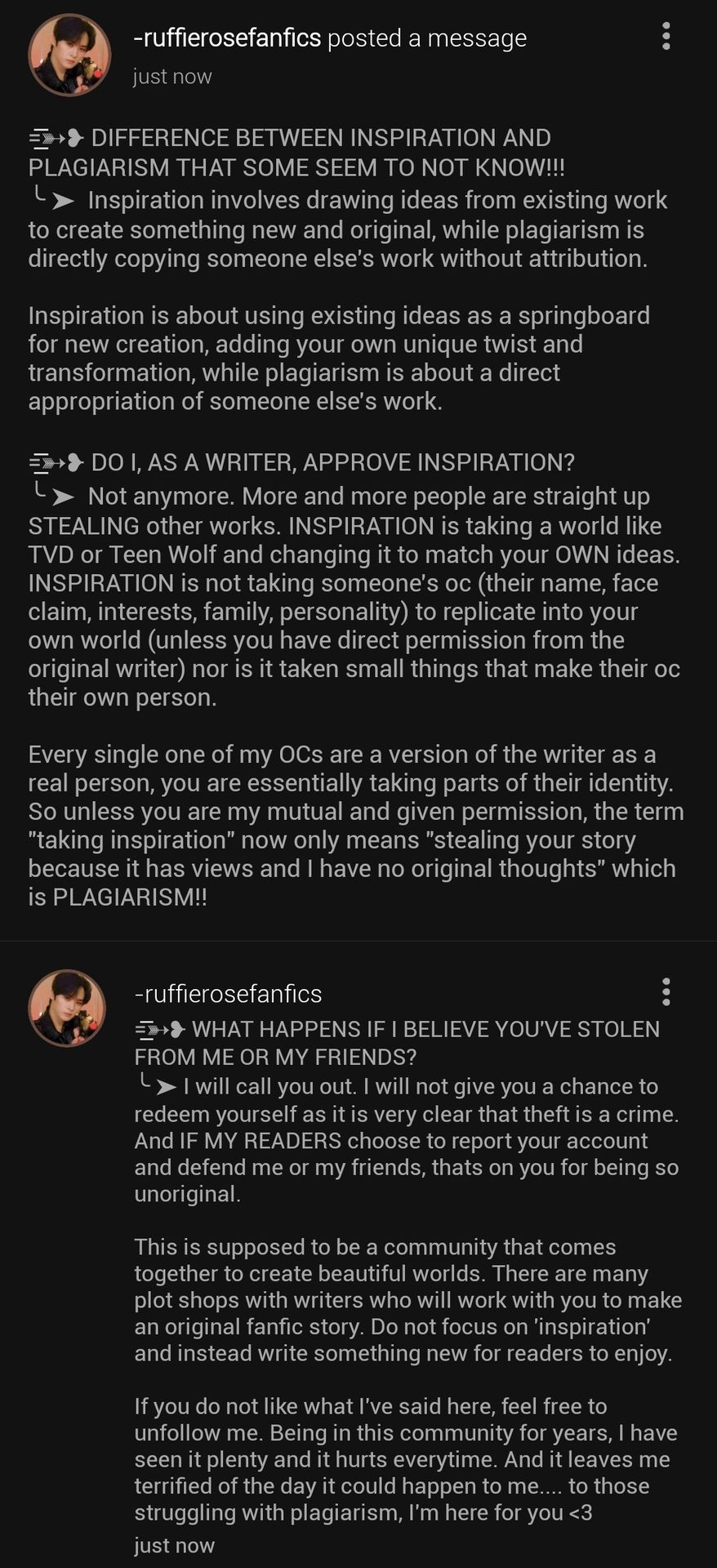Open the profile picture on the posted message
The height and width of the screenshot is (1568, 717).
[69, 55]
